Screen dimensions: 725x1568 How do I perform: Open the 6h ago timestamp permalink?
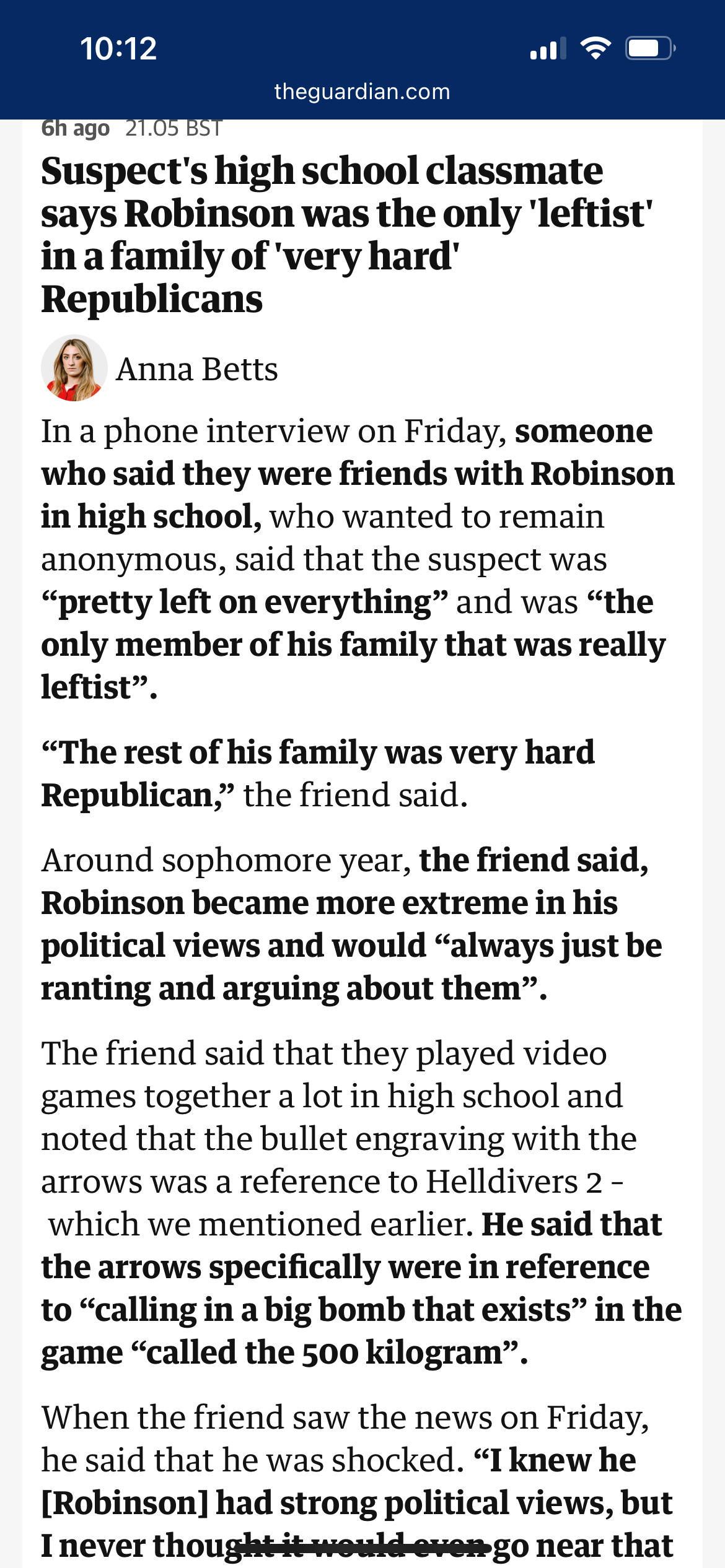pyautogui.click(x=76, y=128)
